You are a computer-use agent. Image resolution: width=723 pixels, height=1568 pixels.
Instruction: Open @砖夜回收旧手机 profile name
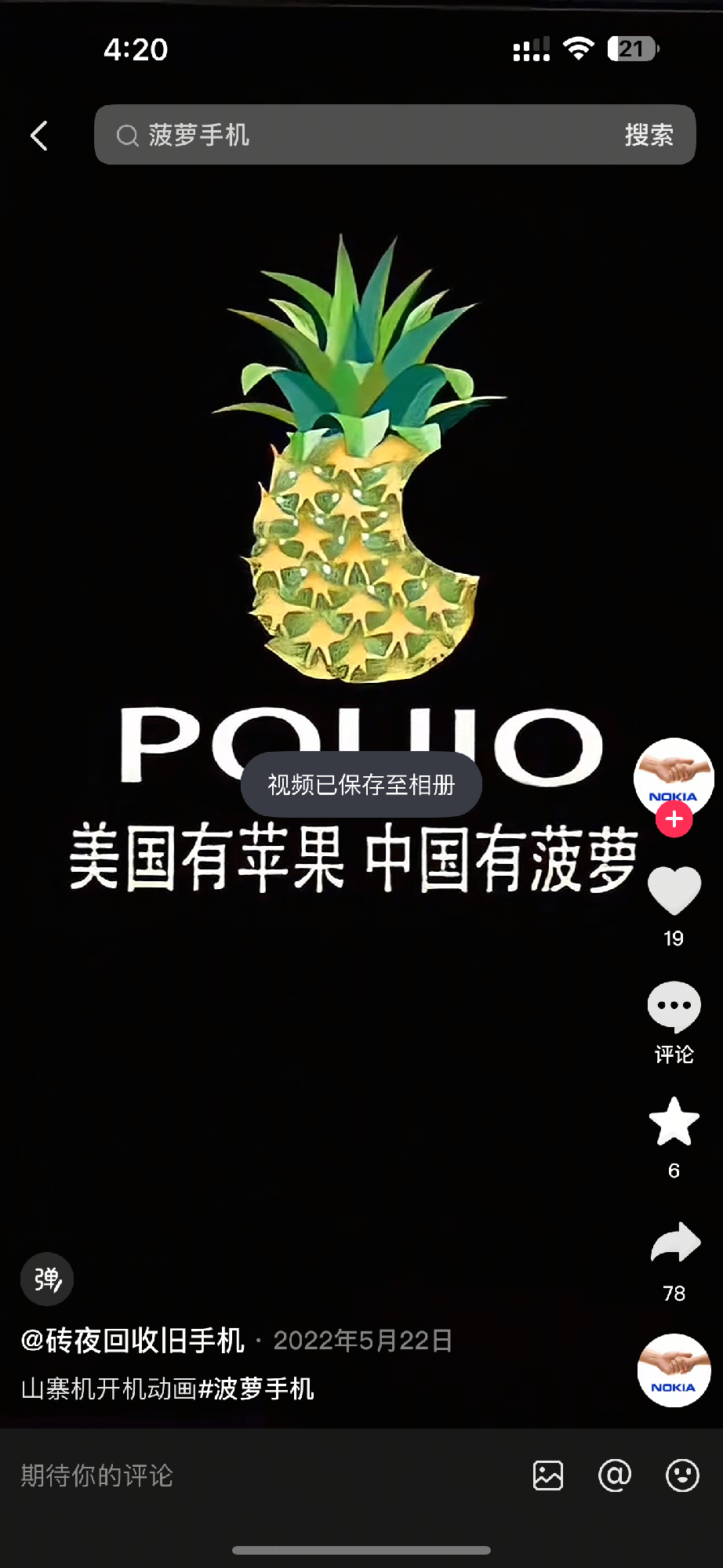pyautogui.click(x=133, y=1341)
